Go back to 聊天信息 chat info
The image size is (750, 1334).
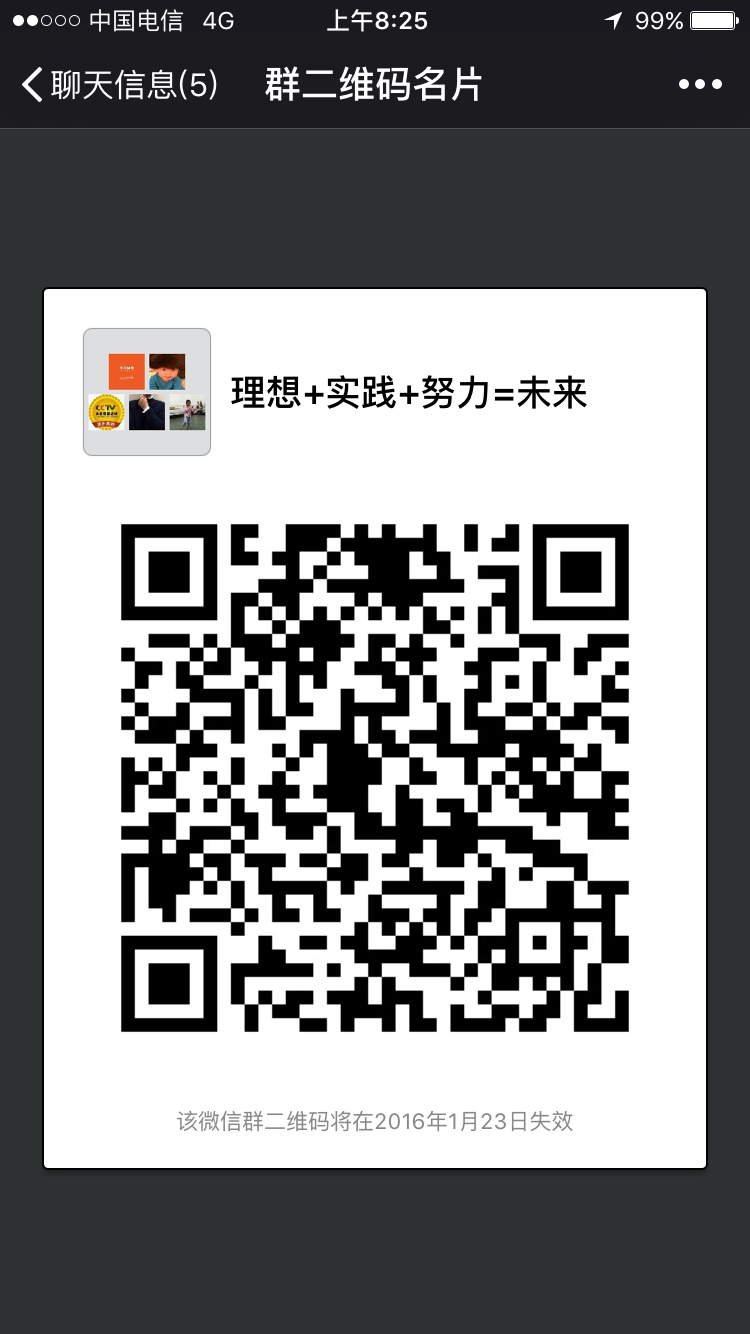pyautogui.click(x=118, y=85)
